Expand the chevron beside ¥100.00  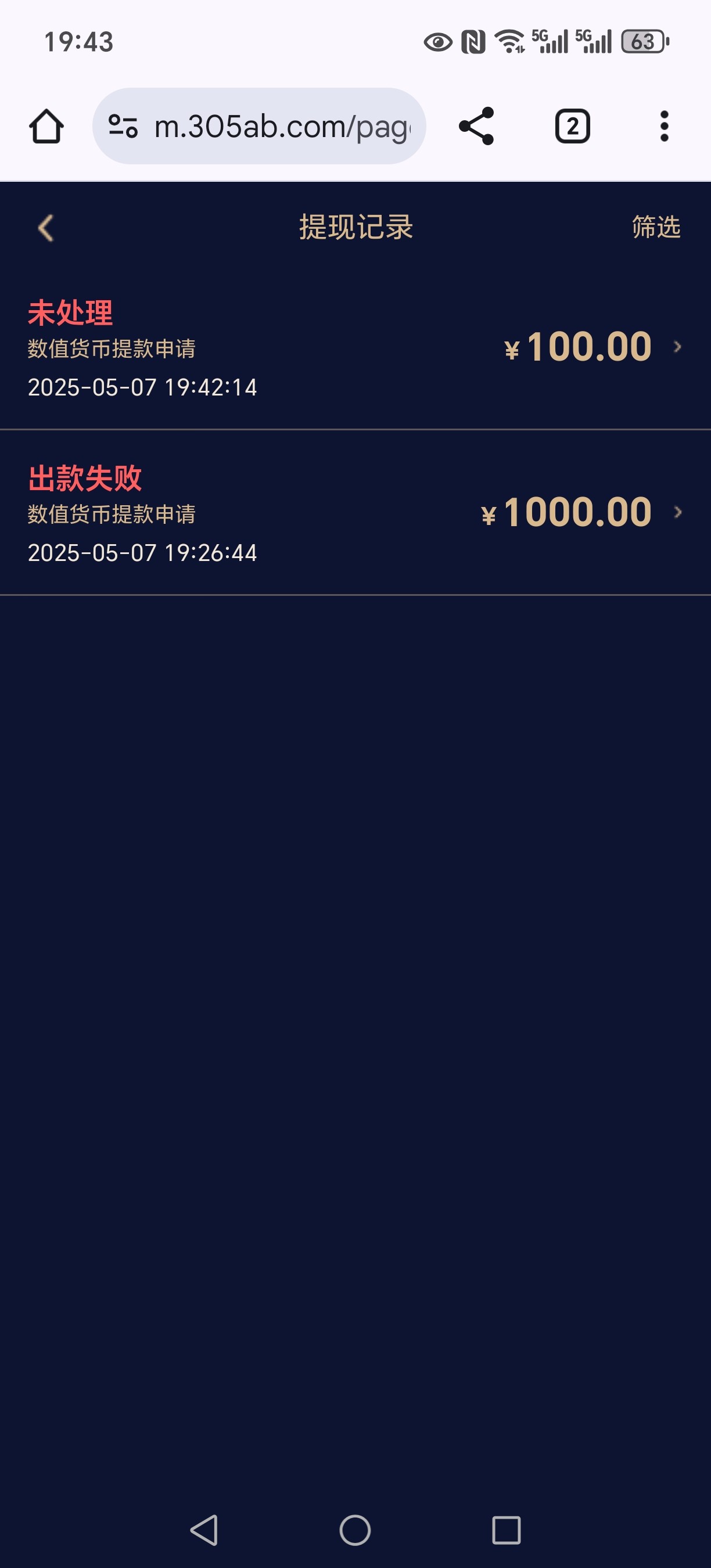point(677,347)
